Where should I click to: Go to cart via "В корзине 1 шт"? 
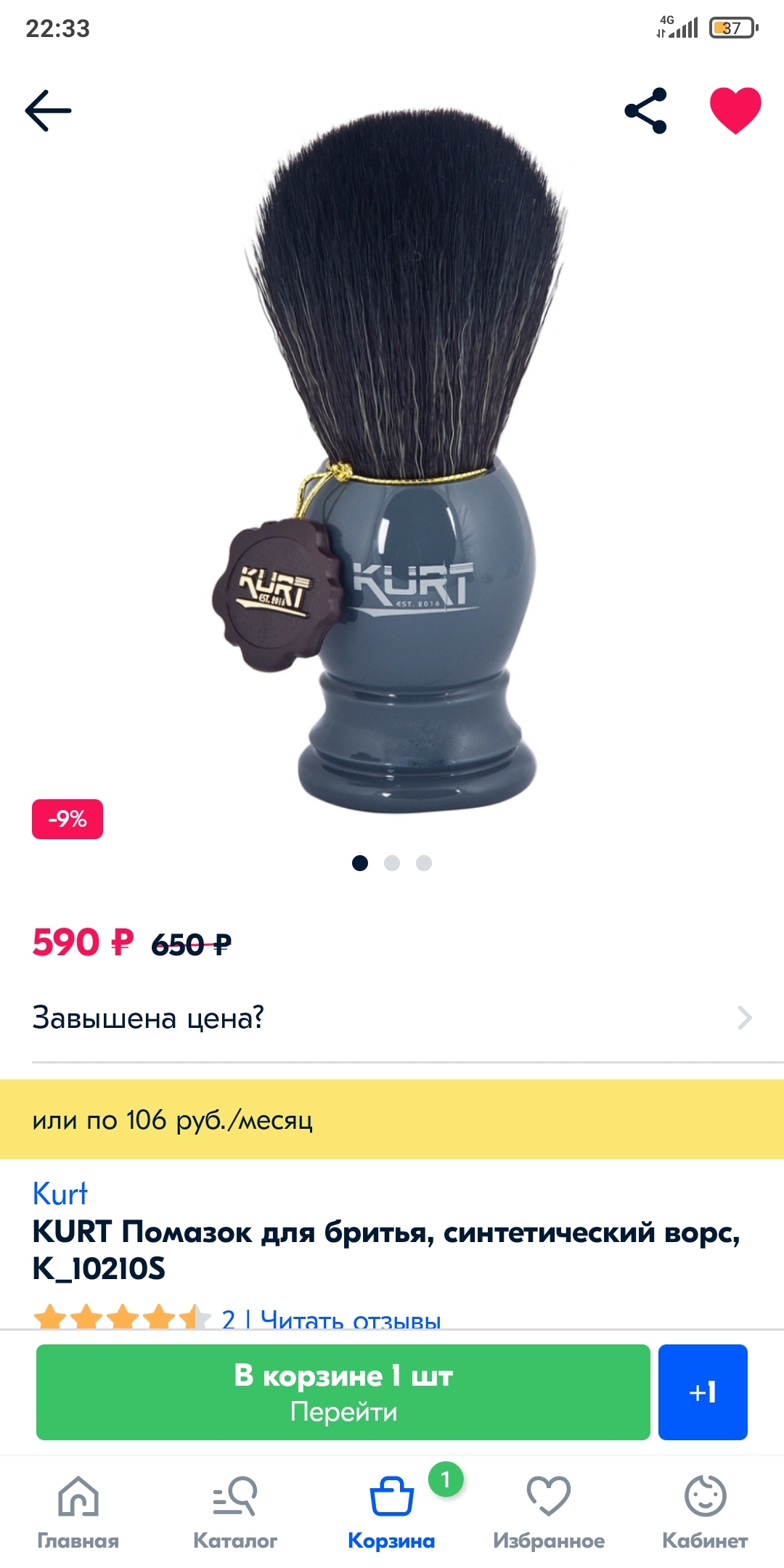[343, 1392]
